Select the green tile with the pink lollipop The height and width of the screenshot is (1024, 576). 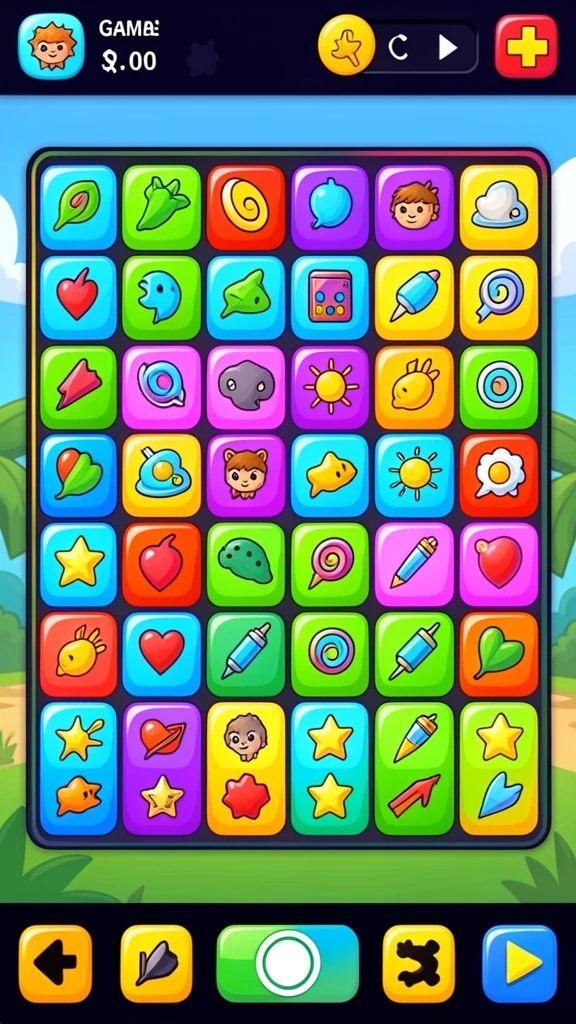pyautogui.click(x=330, y=564)
